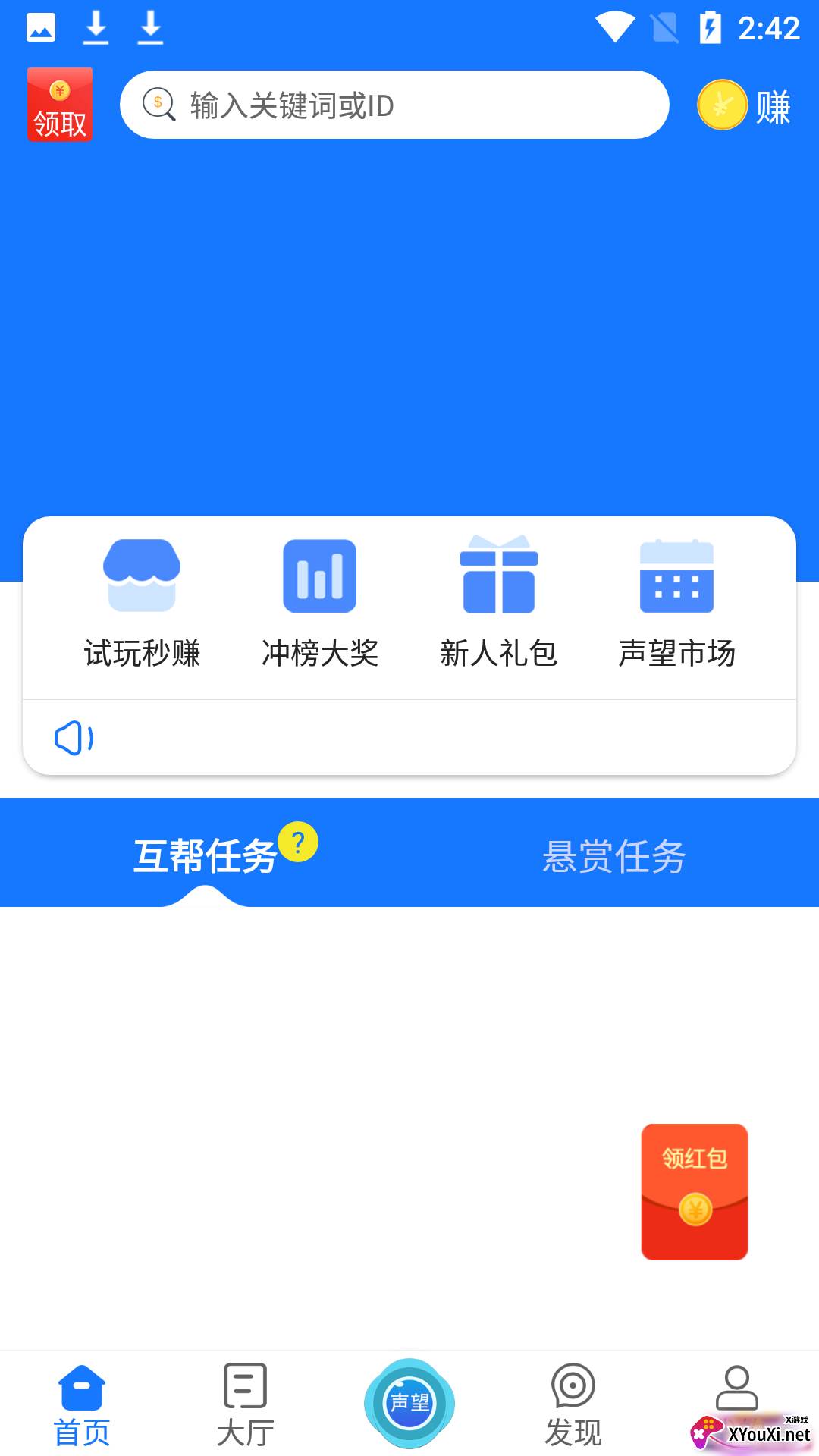
Task: Go to 首页 bottom tab
Action: [82, 1405]
